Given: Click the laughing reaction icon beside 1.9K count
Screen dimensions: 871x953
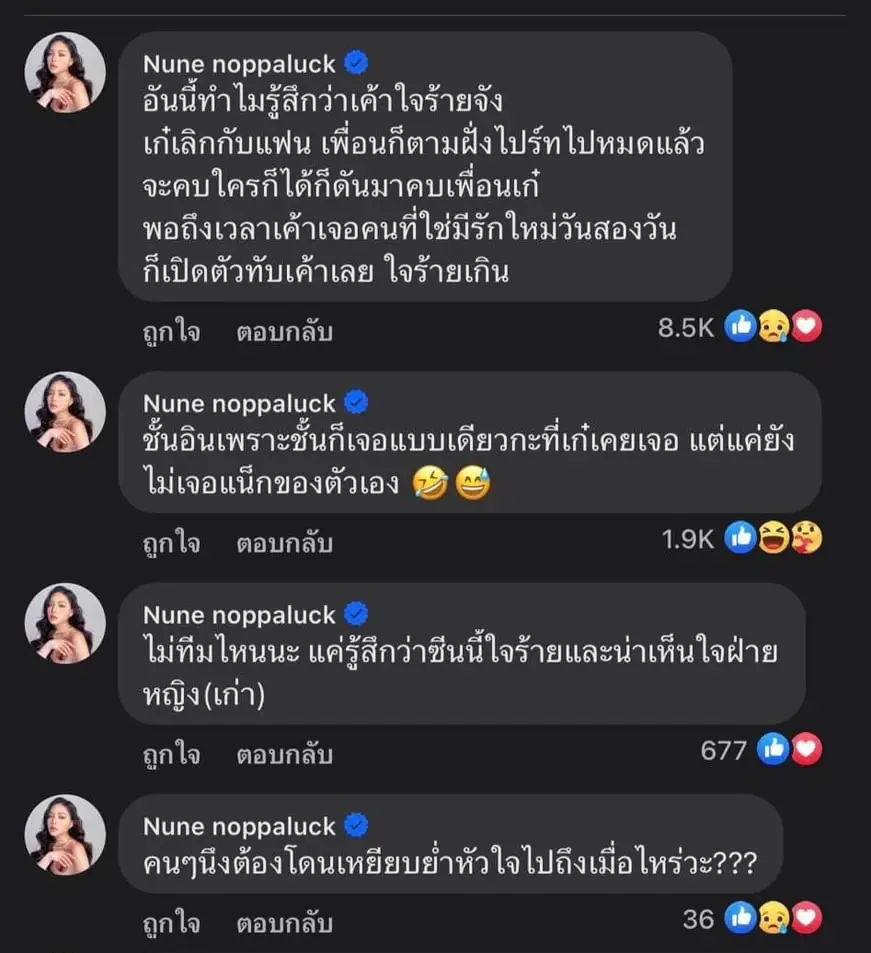Looking at the screenshot, I should pos(774,538).
